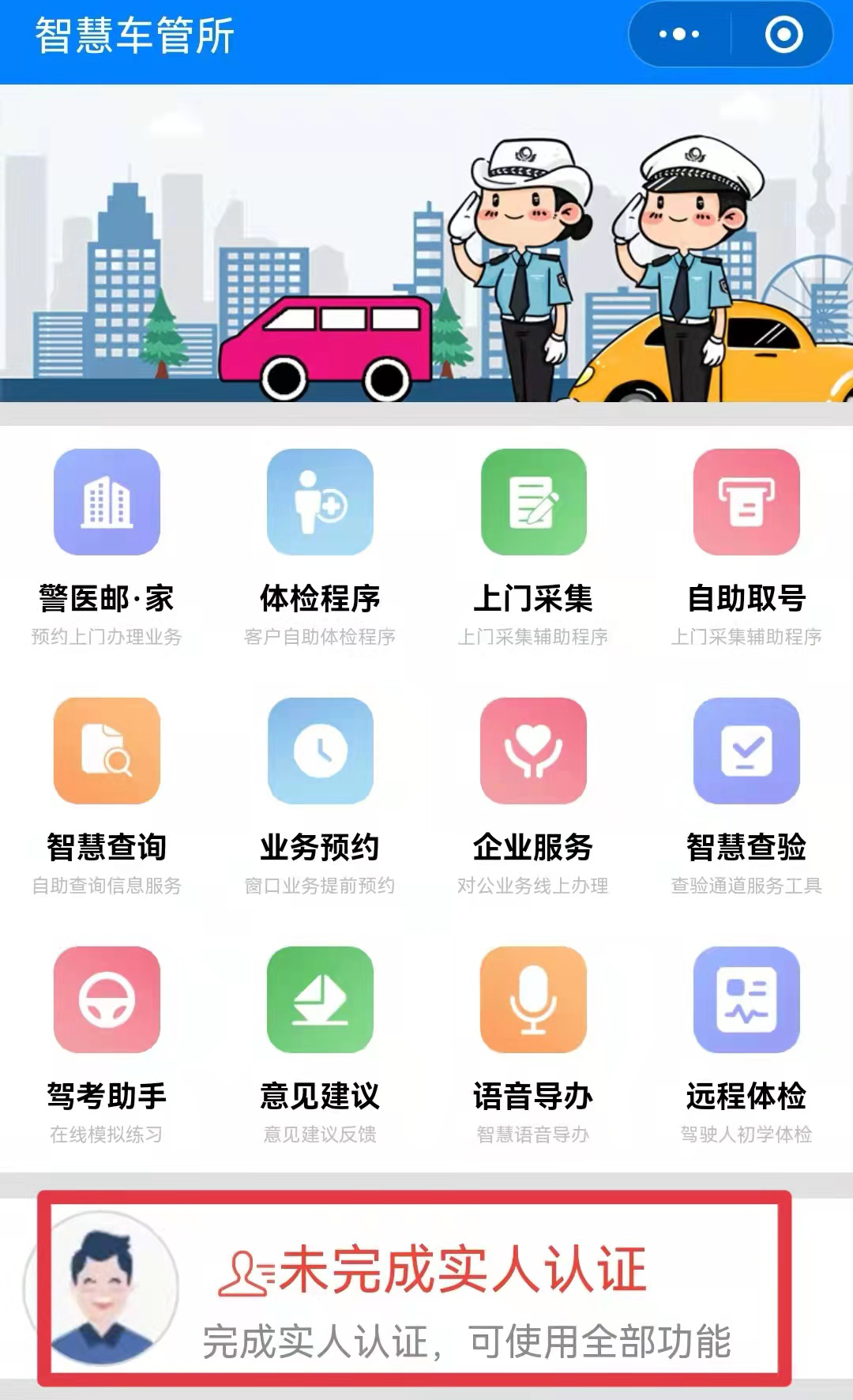Close the mini program via the circle icon
Screen dimensions: 853x1400
(783, 35)
